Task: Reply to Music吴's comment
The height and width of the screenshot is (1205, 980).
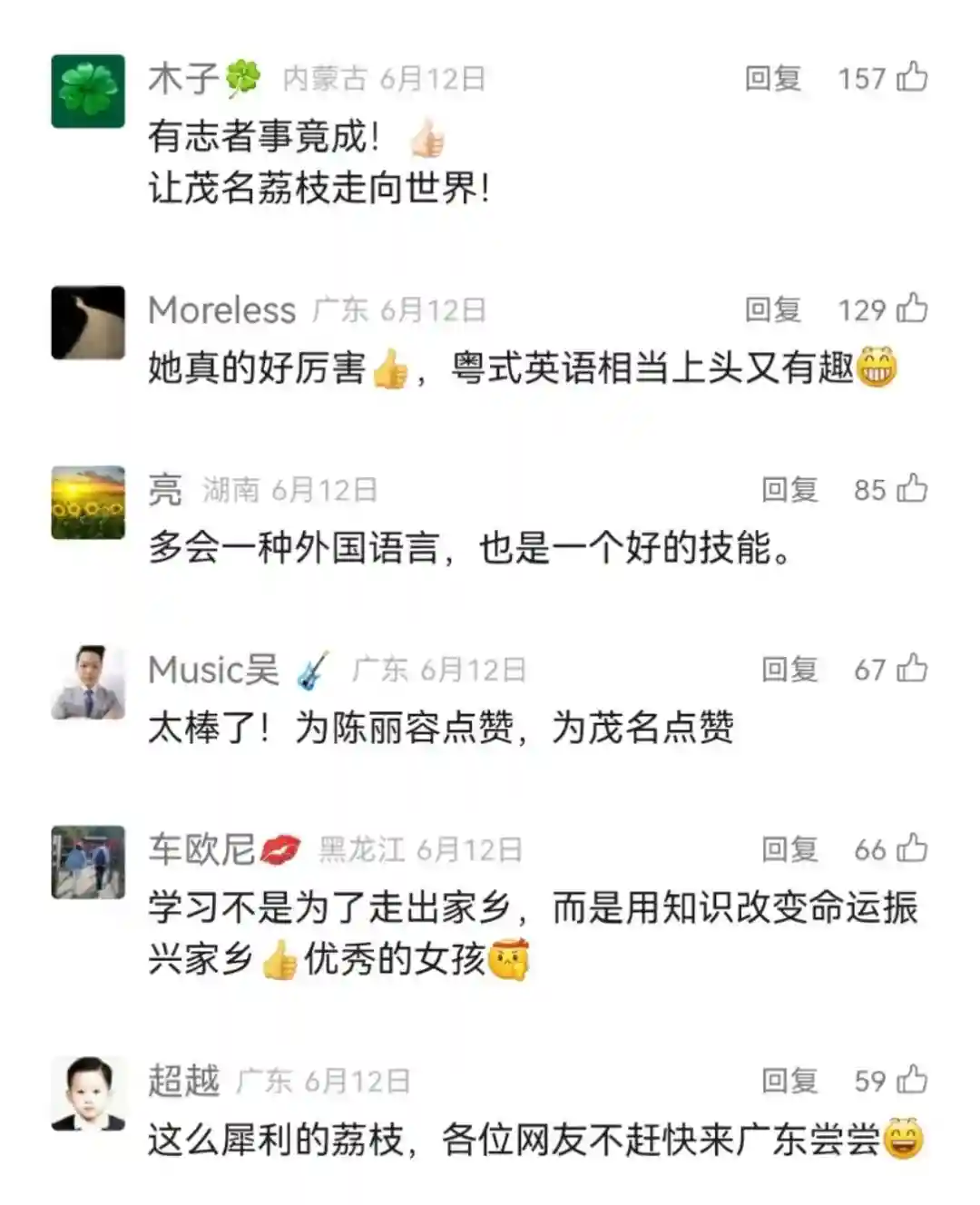Action: (x=789, y=670)
